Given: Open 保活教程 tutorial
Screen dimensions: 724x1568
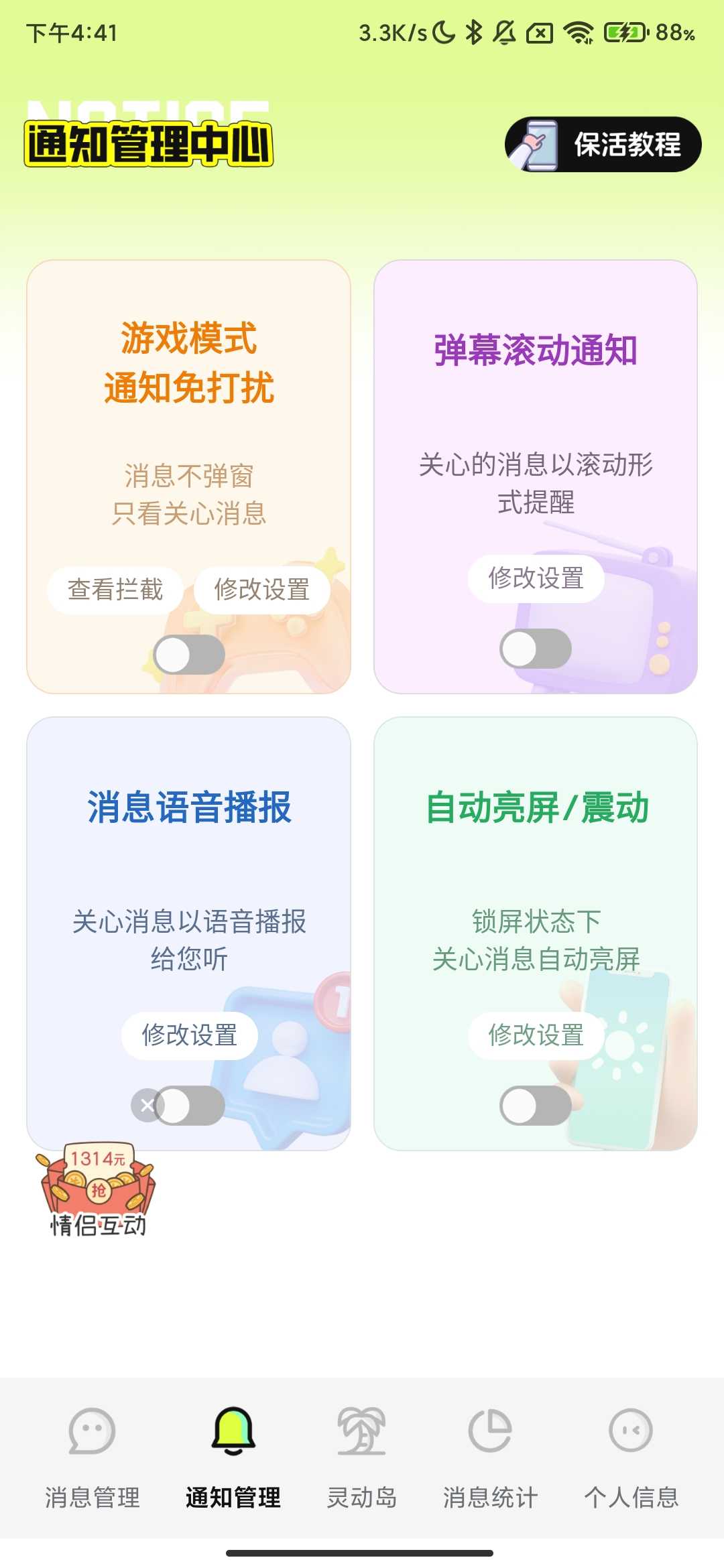Looking at the screenshot, I should (x=602, y=143).
